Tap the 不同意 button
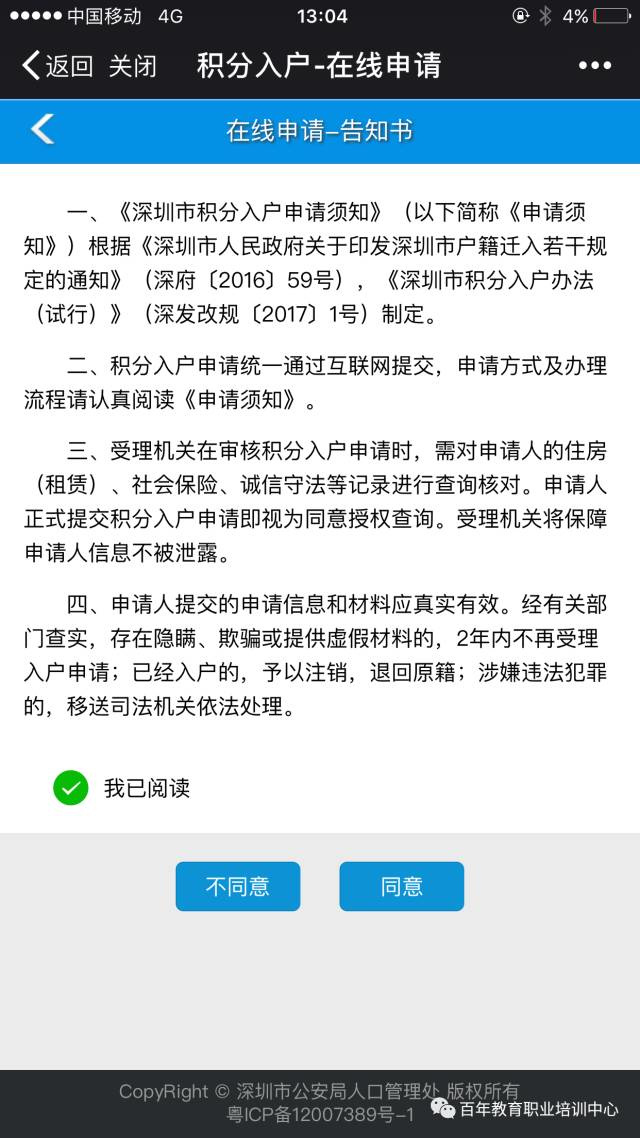This screenshot has width=640, height=1138. click(237, 886)
